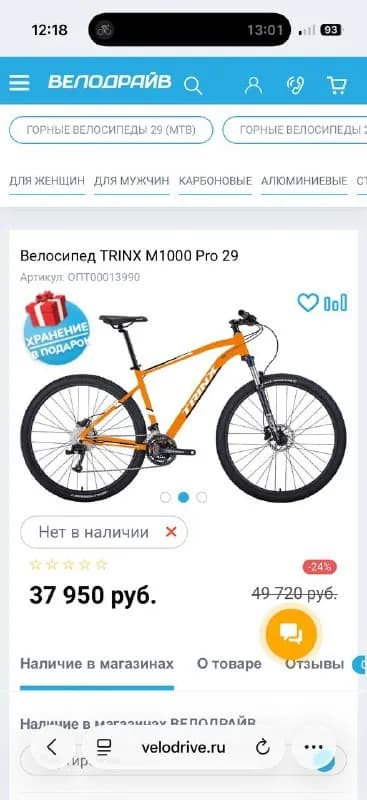Reload the velodrive.ru page
This screenshot has width=367, height=800.
click(x=262, y=748)
